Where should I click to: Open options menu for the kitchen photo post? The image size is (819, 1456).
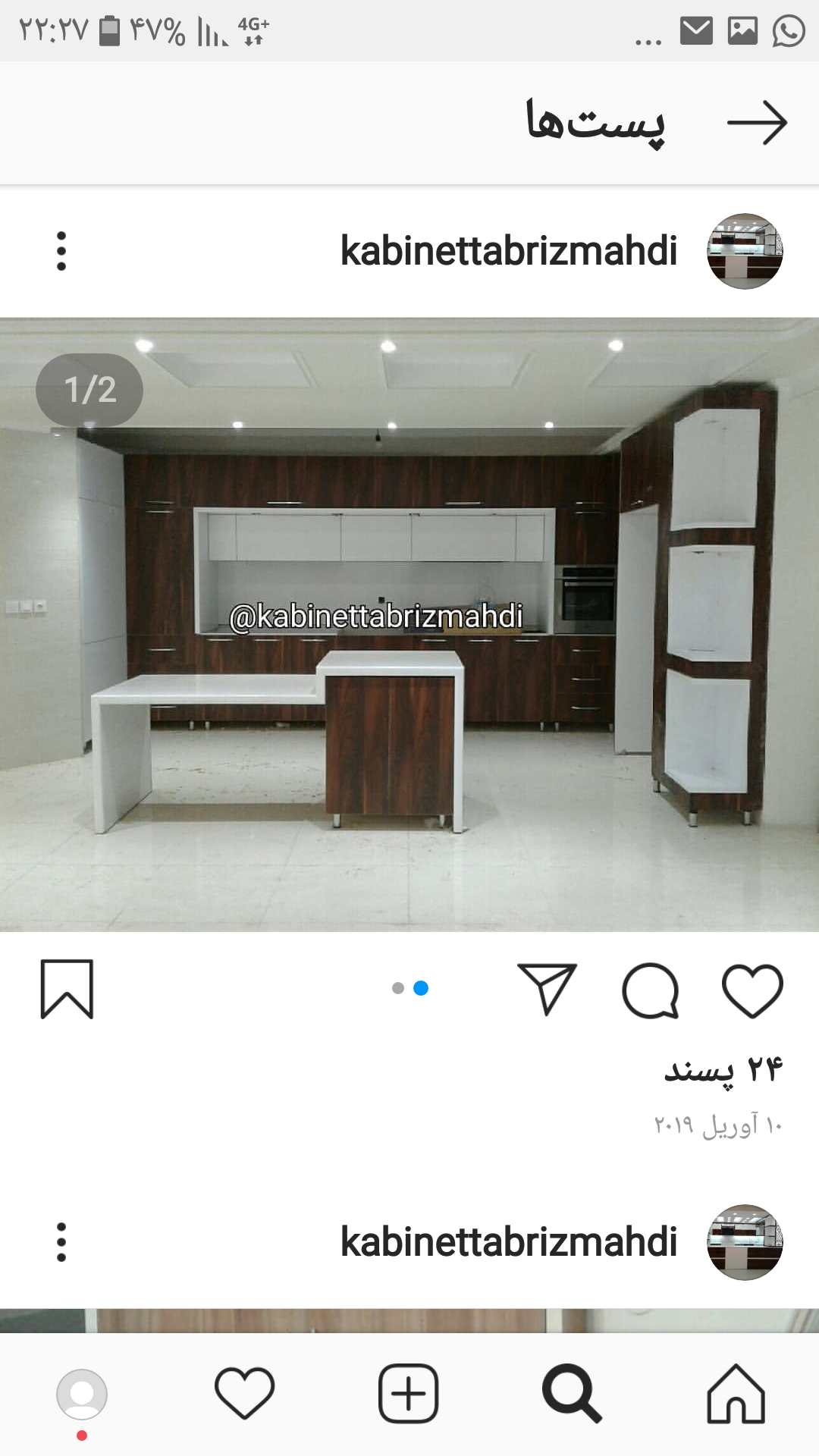pyautogui.click(x=61, y=251)
